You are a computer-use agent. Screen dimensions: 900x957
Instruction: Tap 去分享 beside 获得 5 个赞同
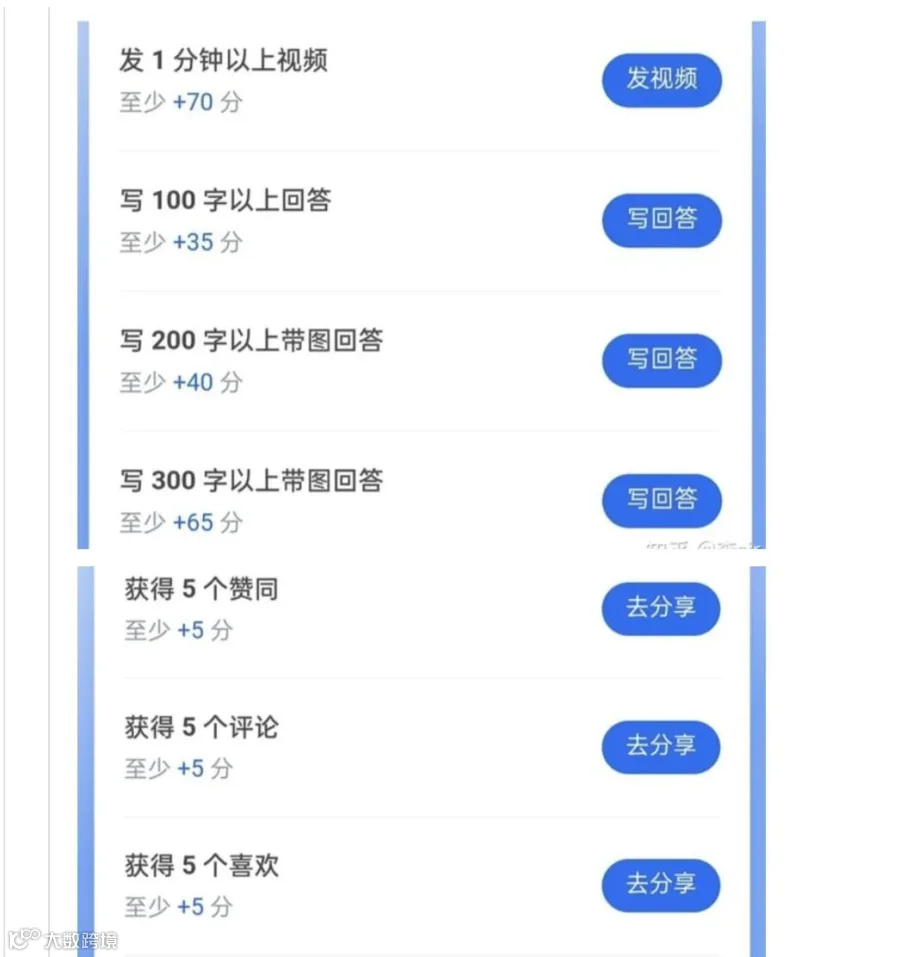661,609
